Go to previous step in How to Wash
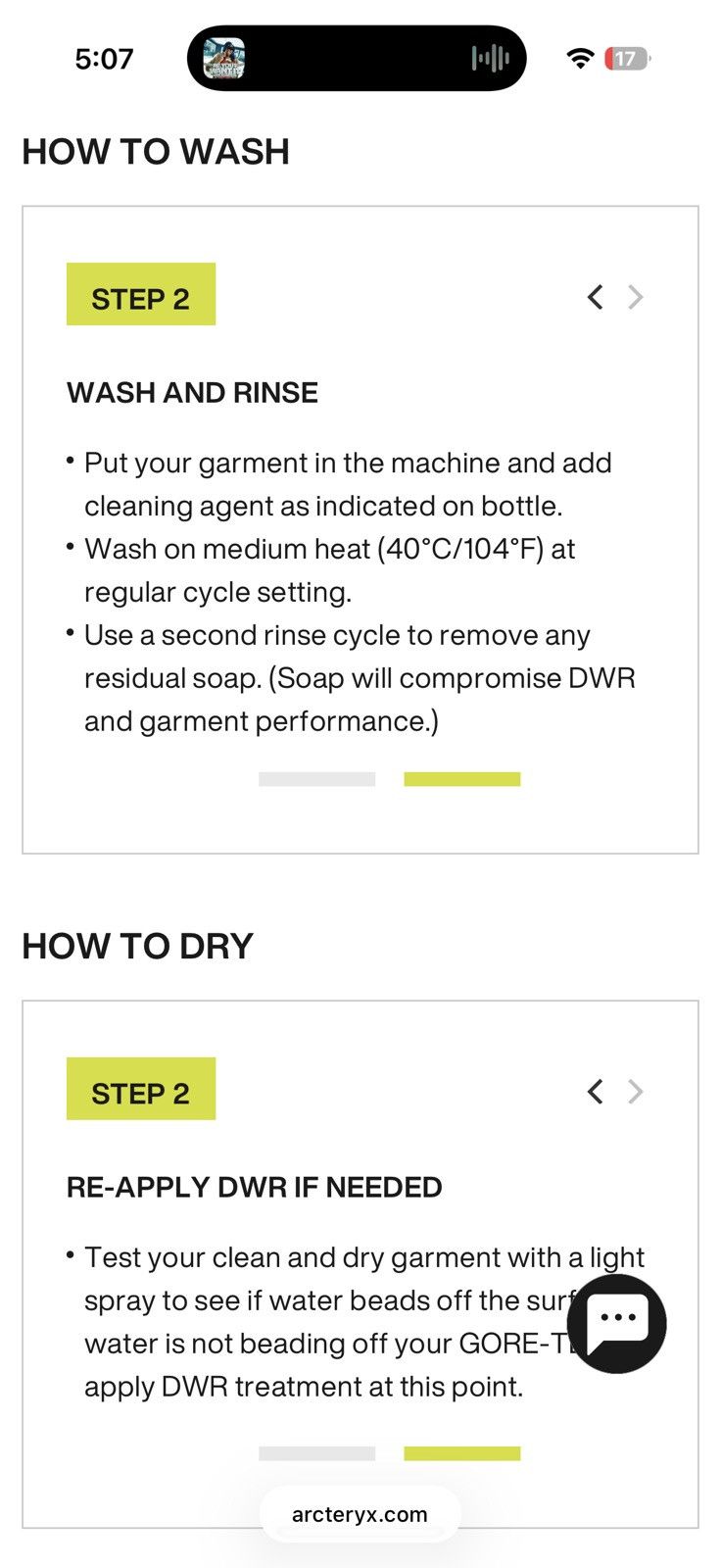The height and width of the screenshot is (1568, 721). [x=595, y=297]
